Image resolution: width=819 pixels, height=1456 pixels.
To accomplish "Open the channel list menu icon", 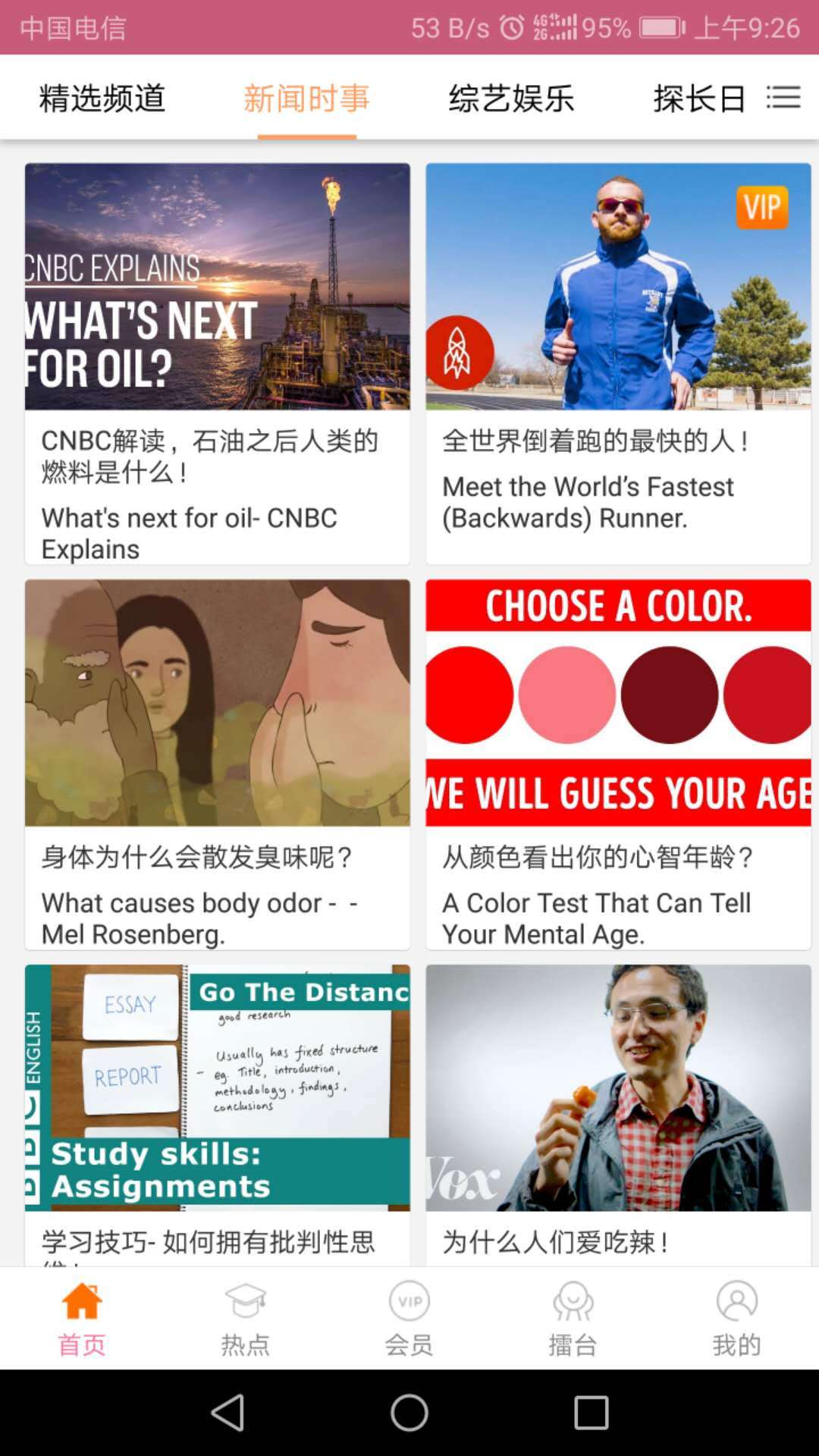I will click(x=783, y=97).
